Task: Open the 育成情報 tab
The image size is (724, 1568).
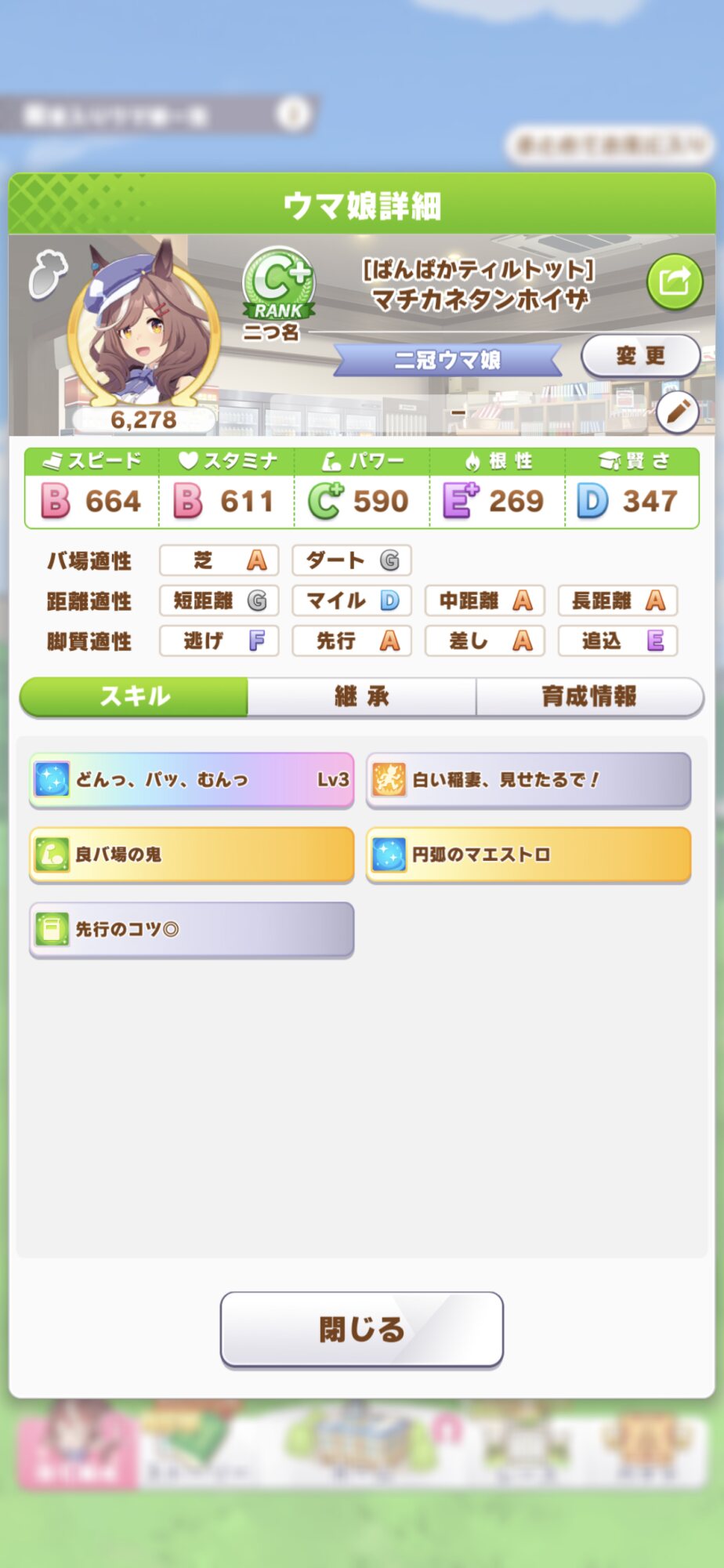Action: coord(589,696)
